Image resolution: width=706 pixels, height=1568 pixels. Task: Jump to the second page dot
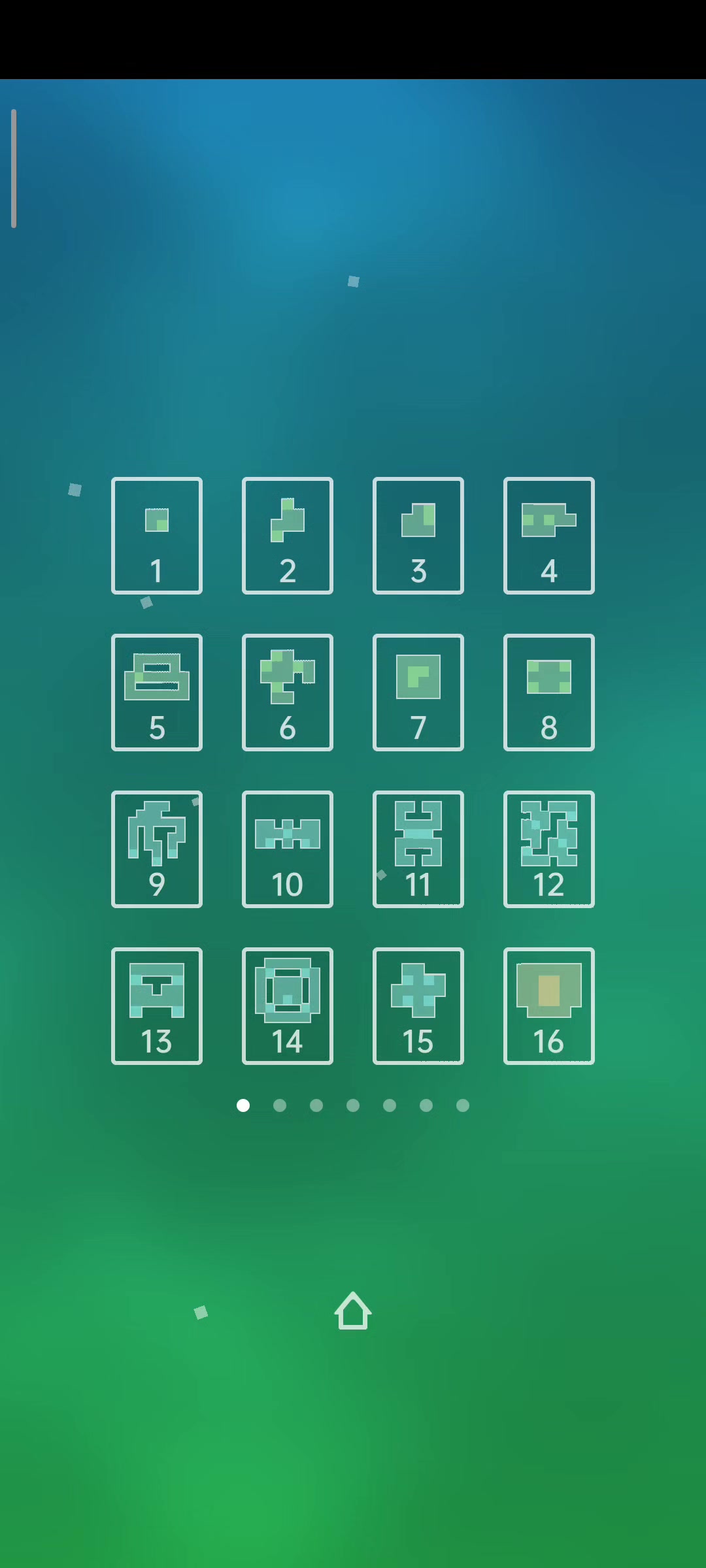280,1105
